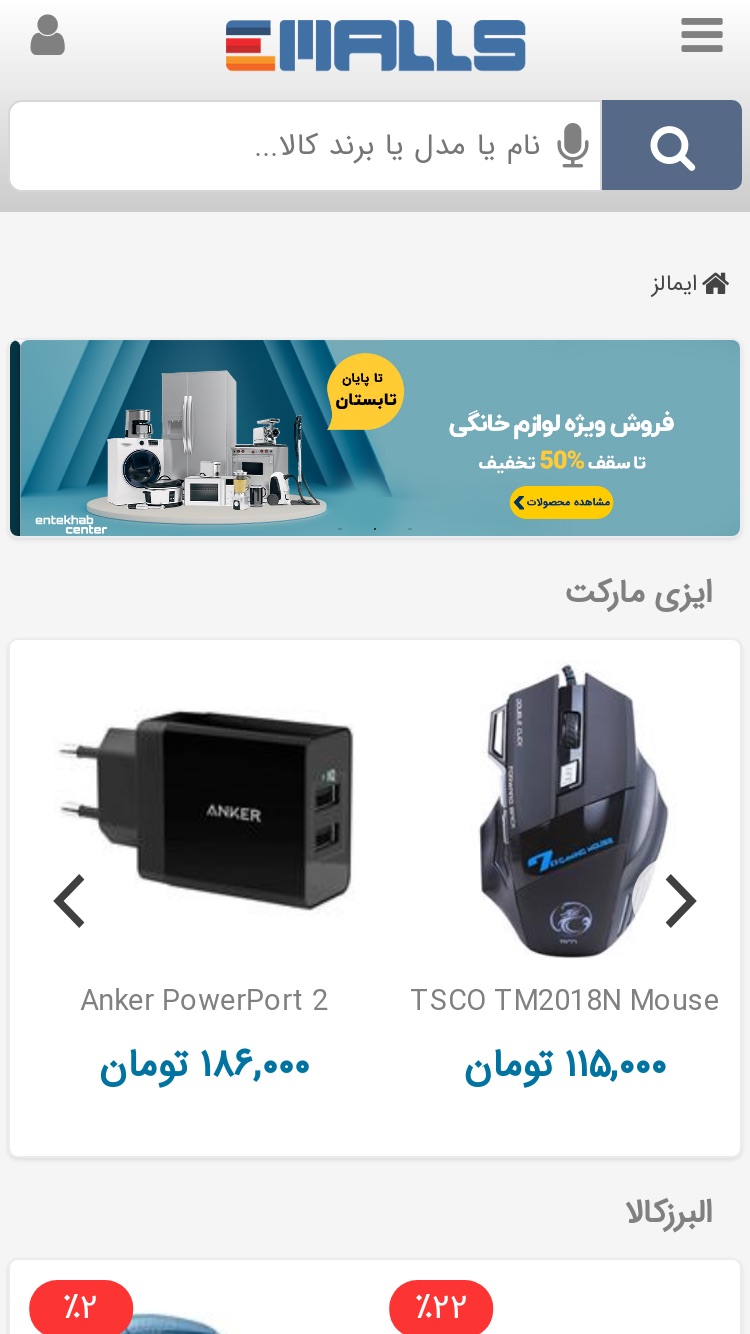Show next products with right carousel arrow

click(x=681, y=901)
